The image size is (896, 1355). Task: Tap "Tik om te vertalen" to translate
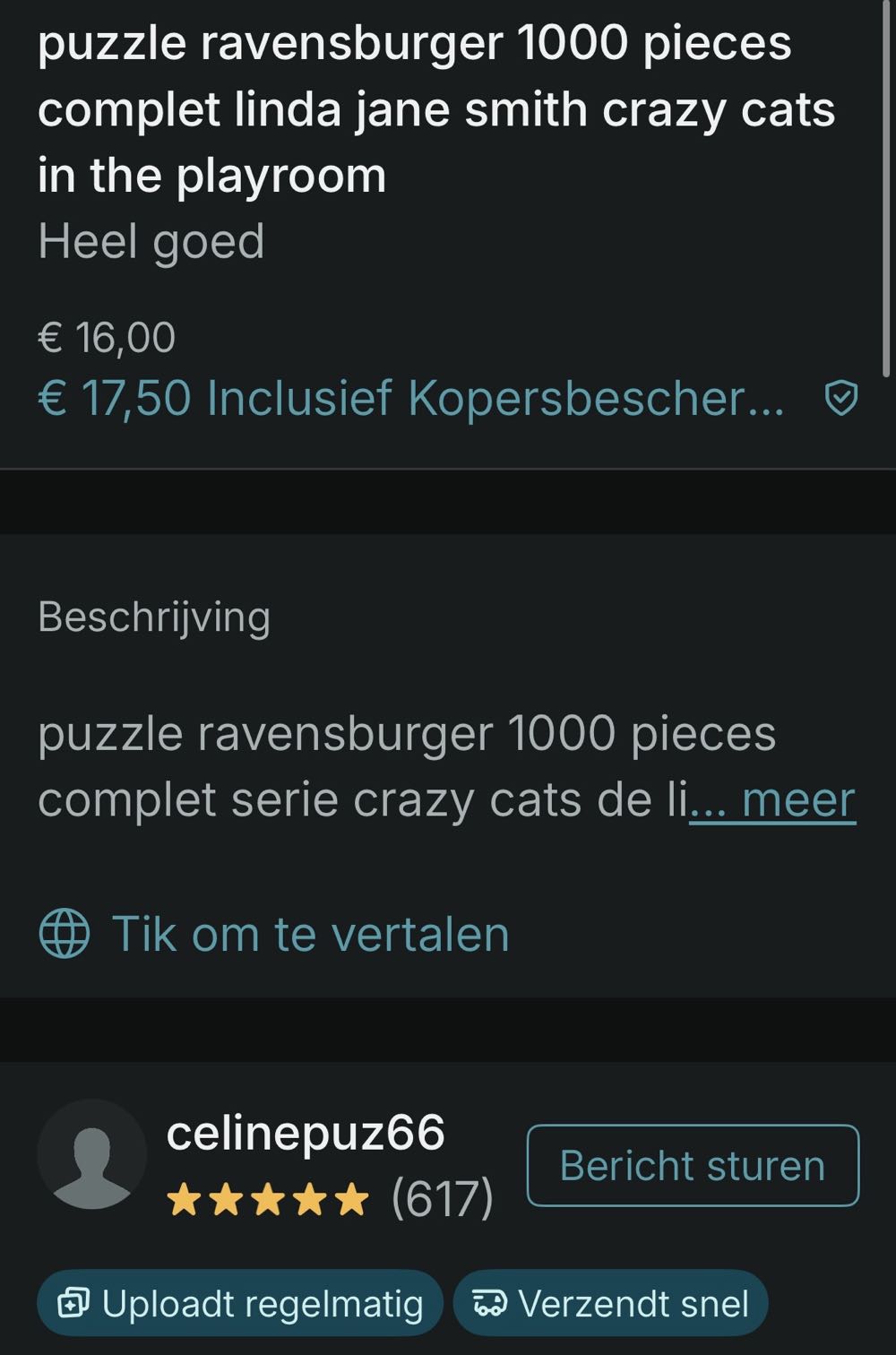(x=309, y=934)
